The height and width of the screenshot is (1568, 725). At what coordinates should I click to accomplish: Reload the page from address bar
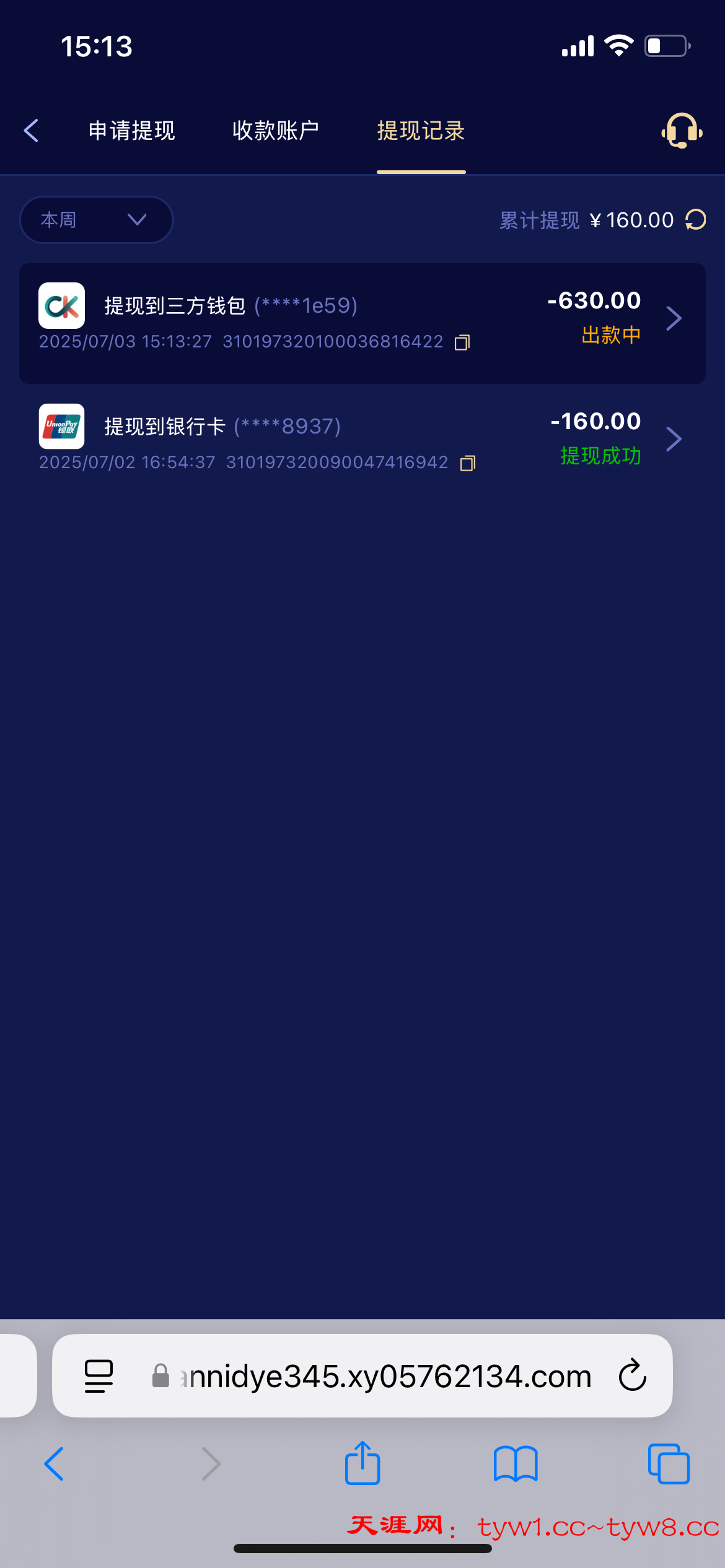pos(633,1376)
